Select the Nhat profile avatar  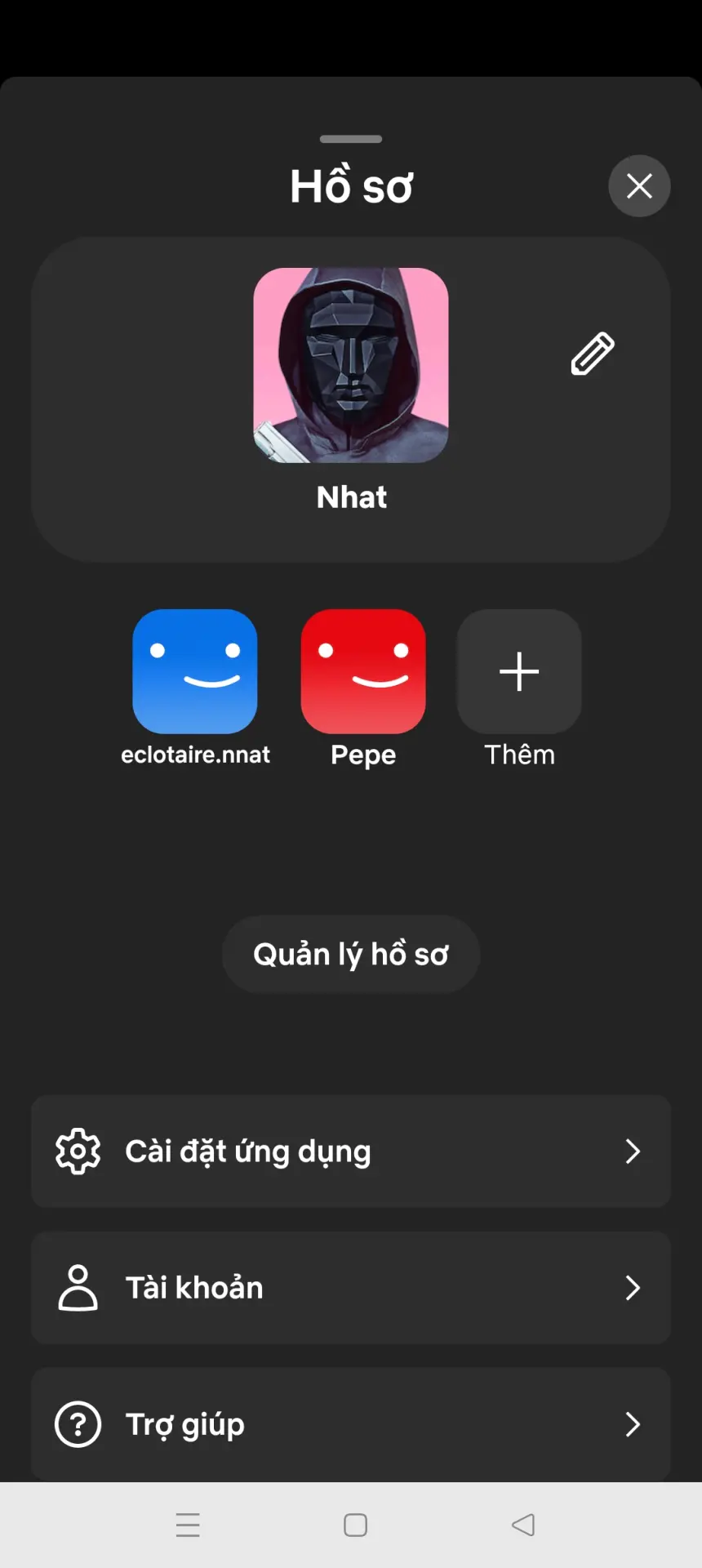pyautogui.click(x=351, y=365)
